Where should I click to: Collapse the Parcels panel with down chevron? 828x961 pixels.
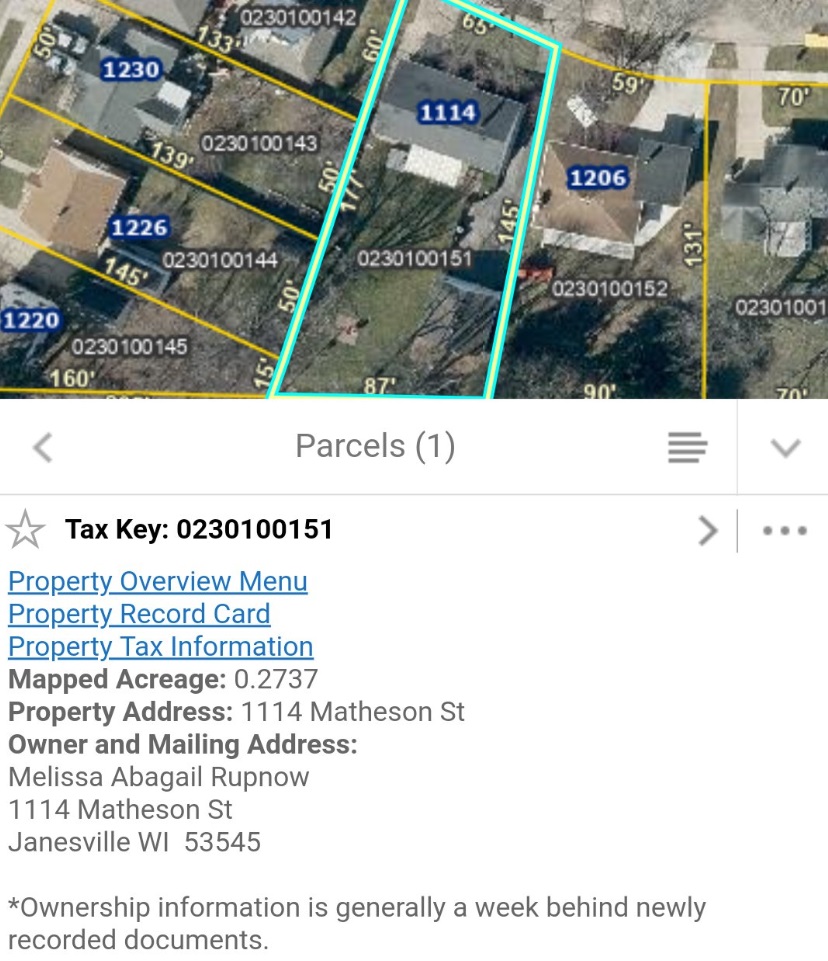786,447
